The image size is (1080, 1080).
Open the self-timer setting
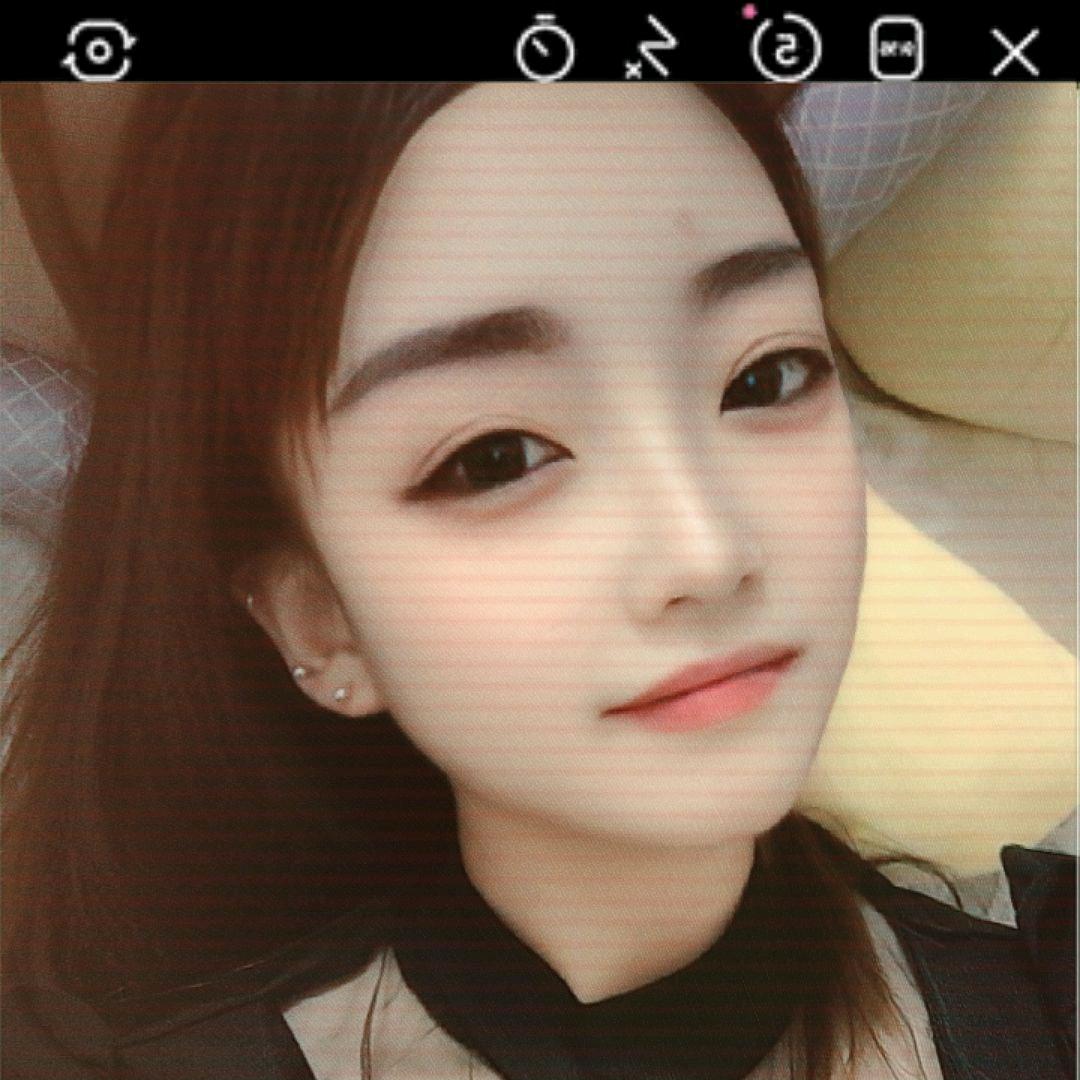coord(545,49)
